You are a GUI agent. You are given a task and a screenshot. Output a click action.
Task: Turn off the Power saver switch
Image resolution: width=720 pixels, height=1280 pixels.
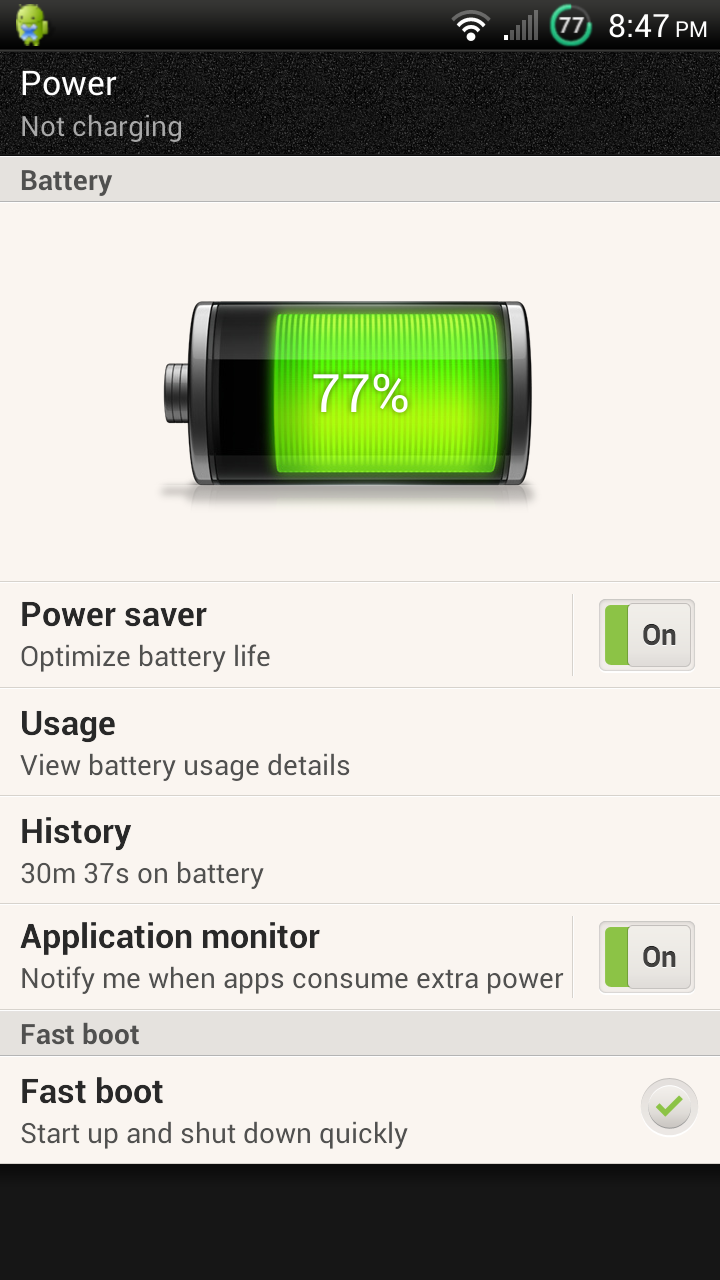click(647, 635)
